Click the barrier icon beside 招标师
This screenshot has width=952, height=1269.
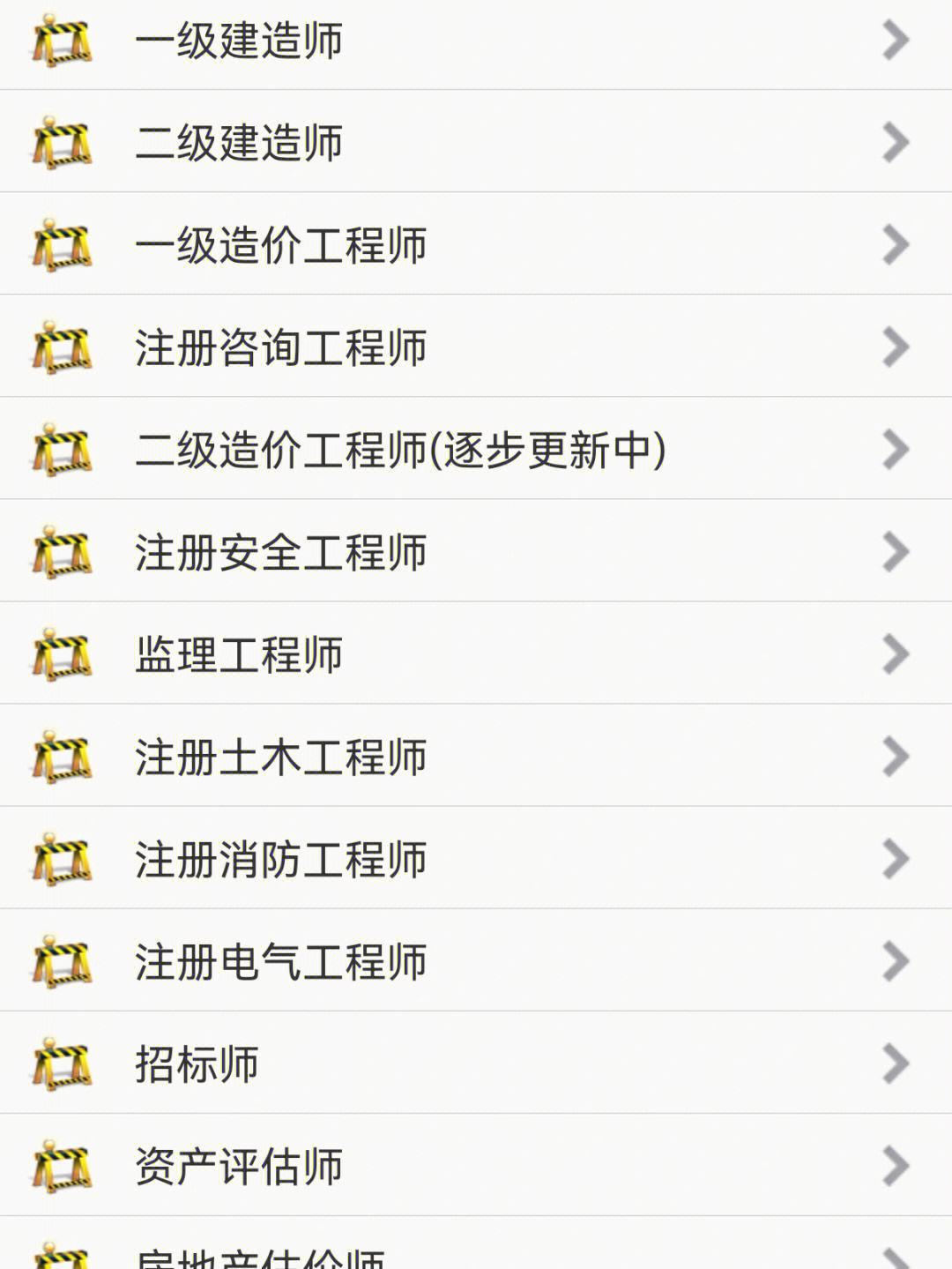click(62, 1062)
